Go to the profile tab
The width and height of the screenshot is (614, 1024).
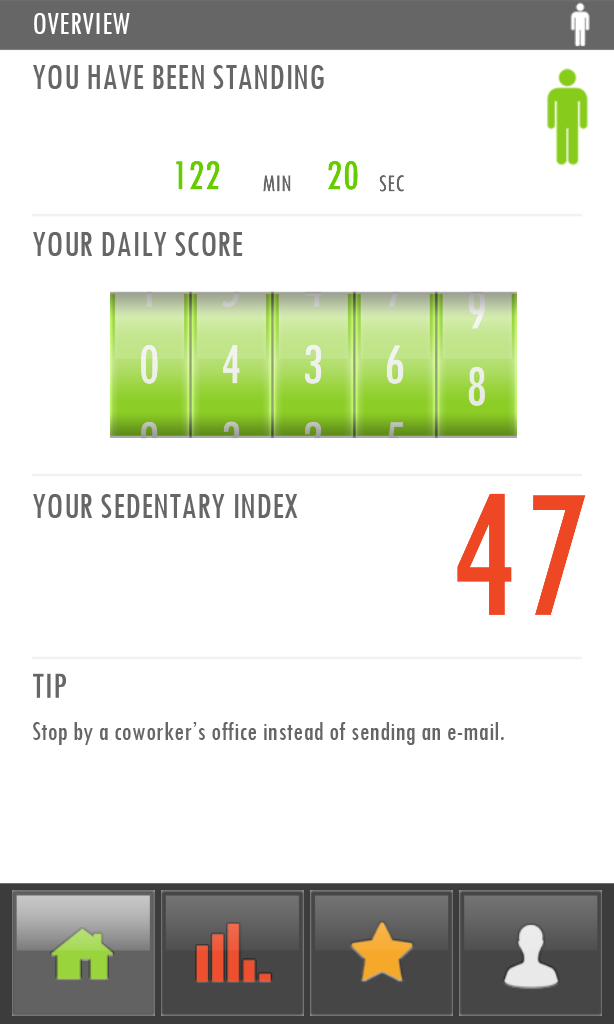(x=530, y=953)
